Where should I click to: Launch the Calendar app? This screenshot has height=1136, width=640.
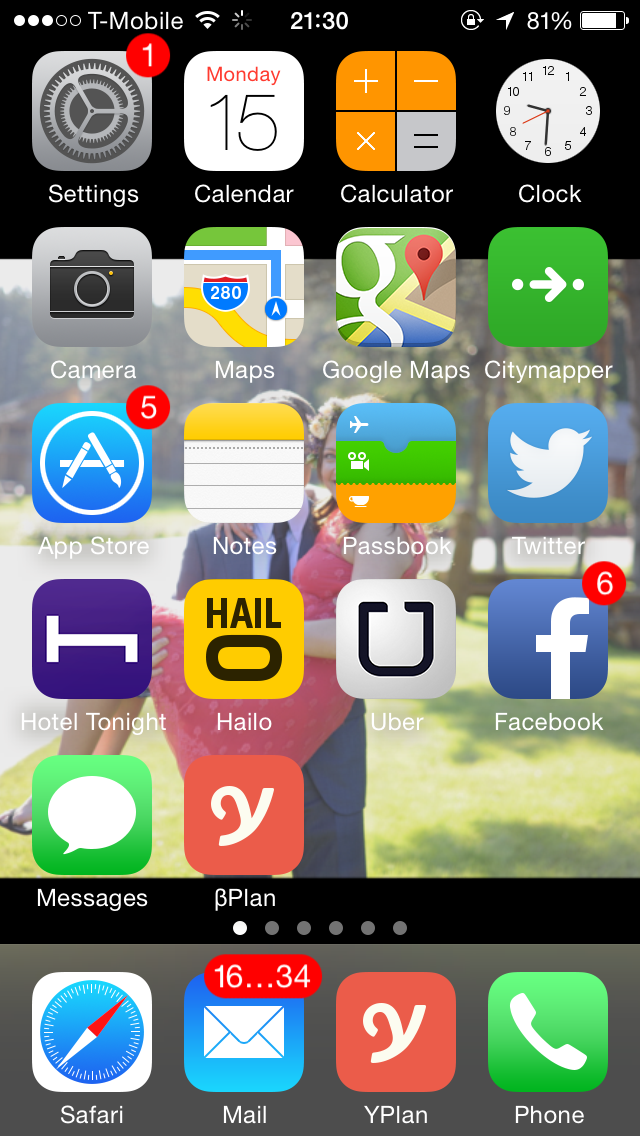click(244, 111)
